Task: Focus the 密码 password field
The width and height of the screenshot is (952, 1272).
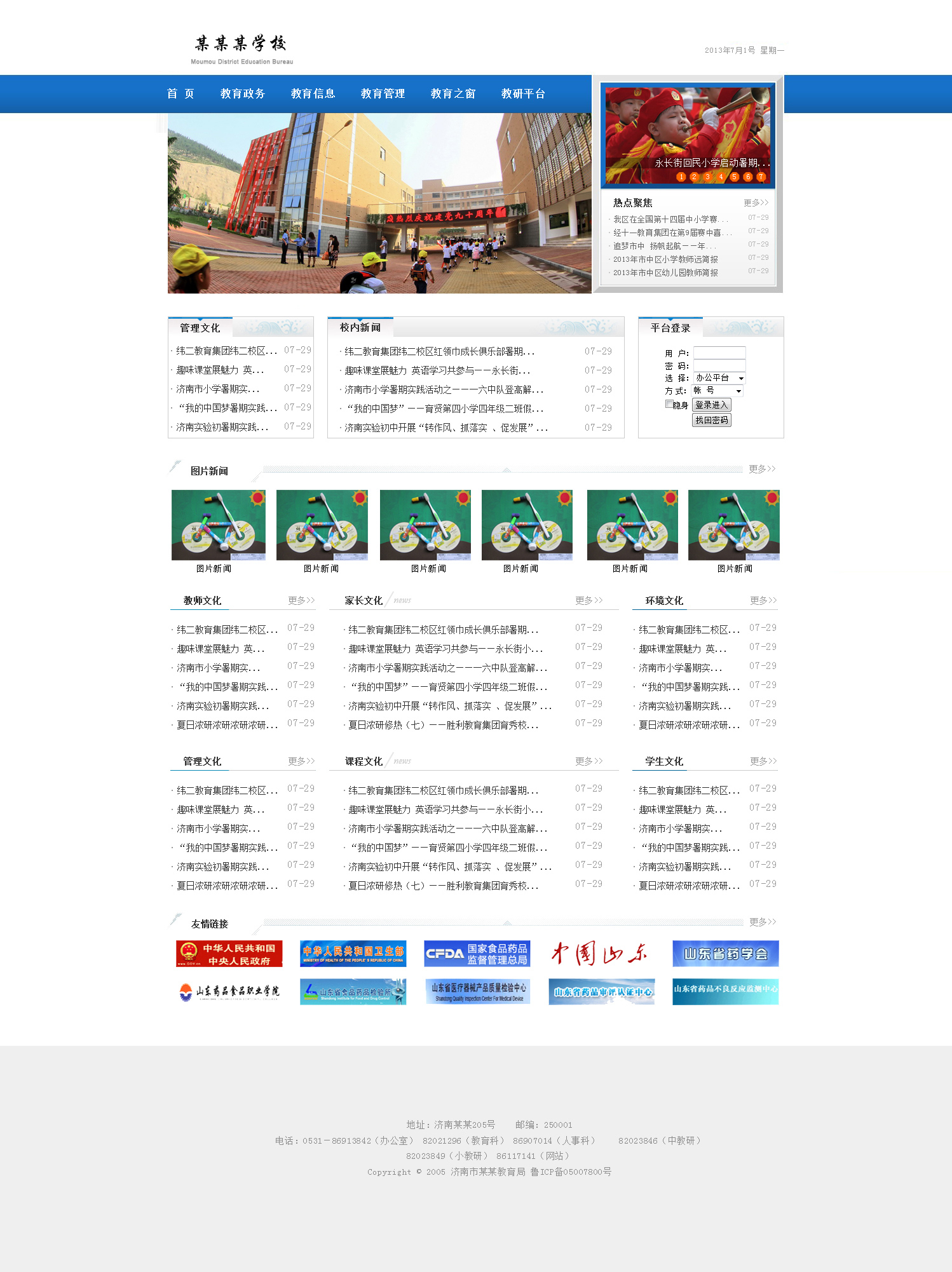Action: [719, 365]
